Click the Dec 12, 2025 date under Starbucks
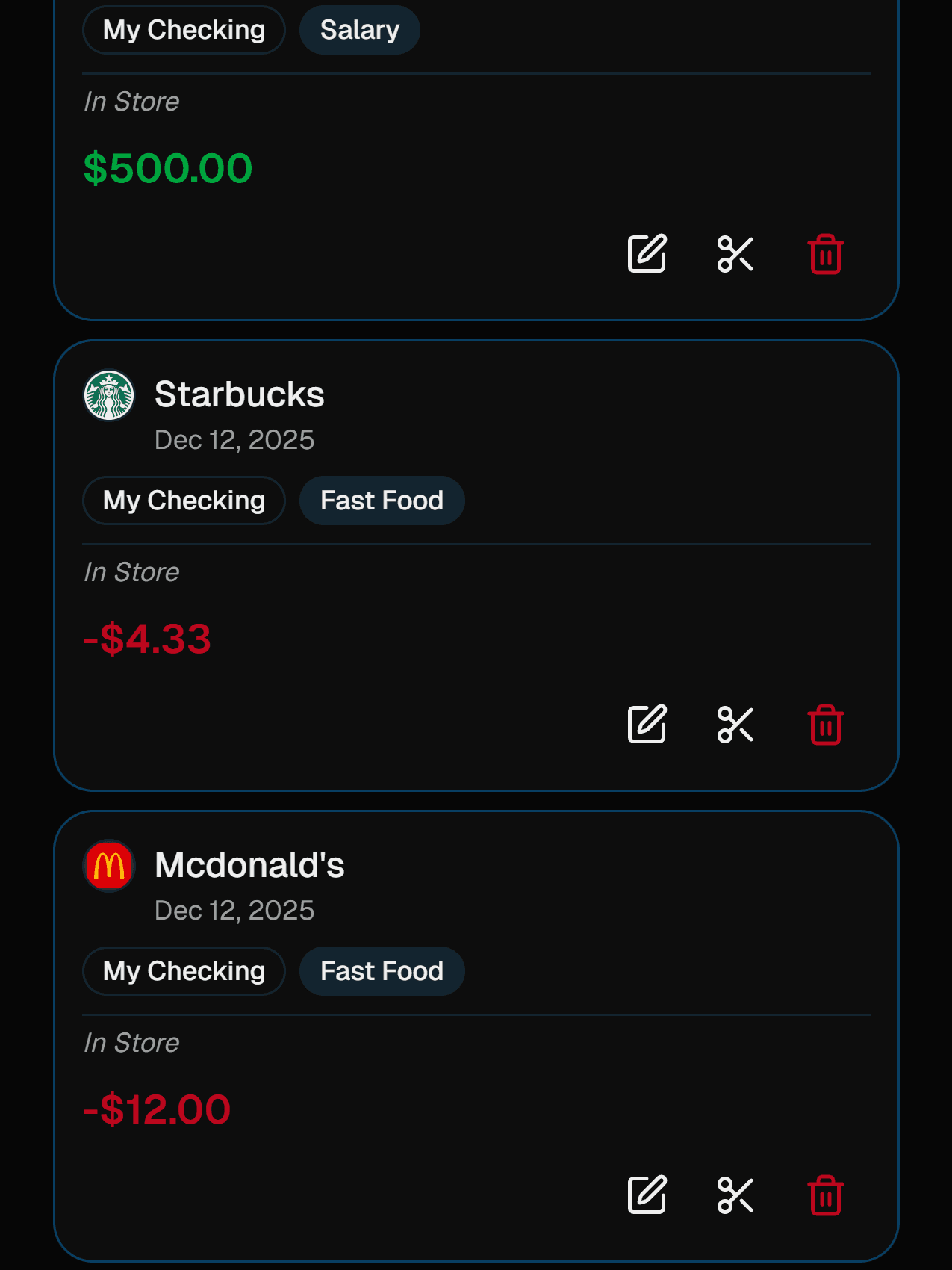Screen dimensions: 952x1270 (x=234, y=439)
